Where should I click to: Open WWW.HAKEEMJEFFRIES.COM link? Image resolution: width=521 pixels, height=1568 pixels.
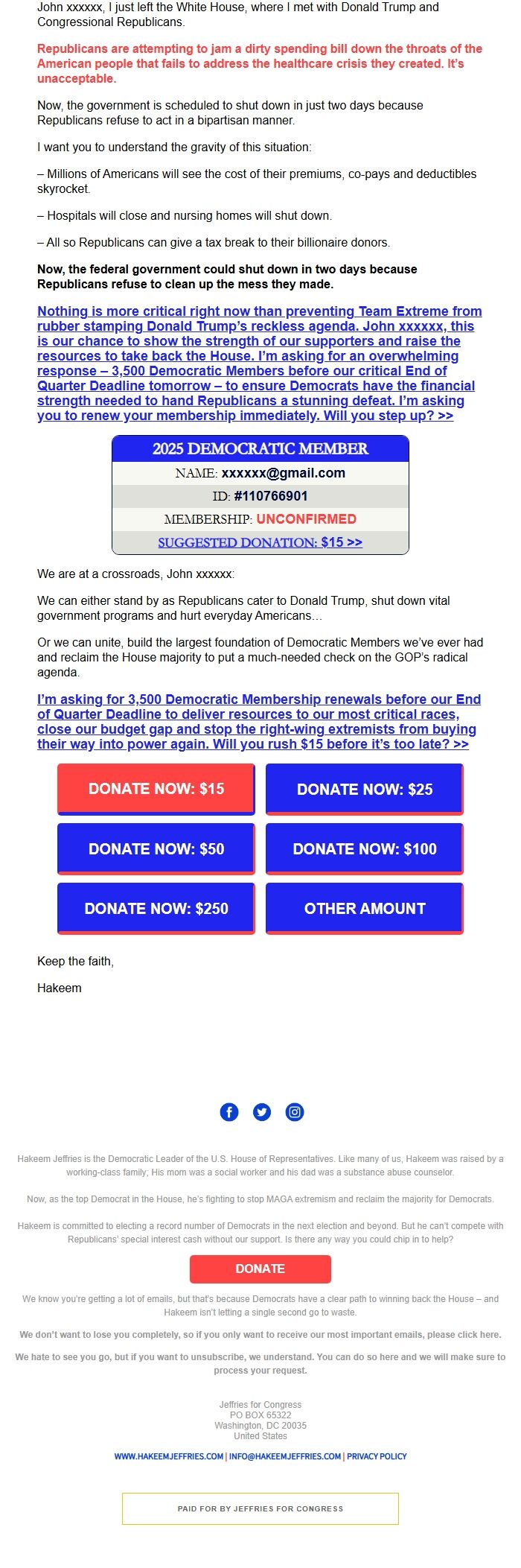[x=169, y=1456]
